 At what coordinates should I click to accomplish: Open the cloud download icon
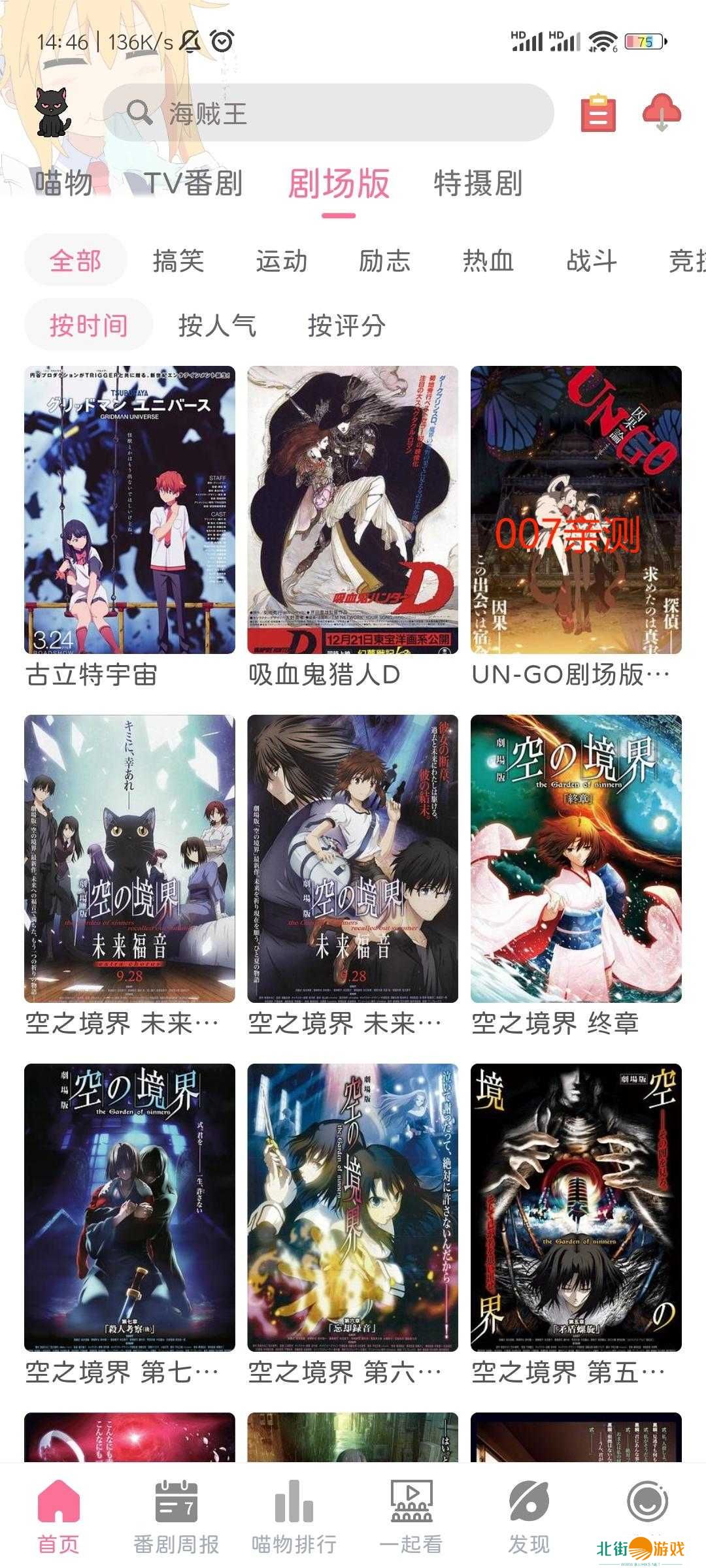click(661, 112)
